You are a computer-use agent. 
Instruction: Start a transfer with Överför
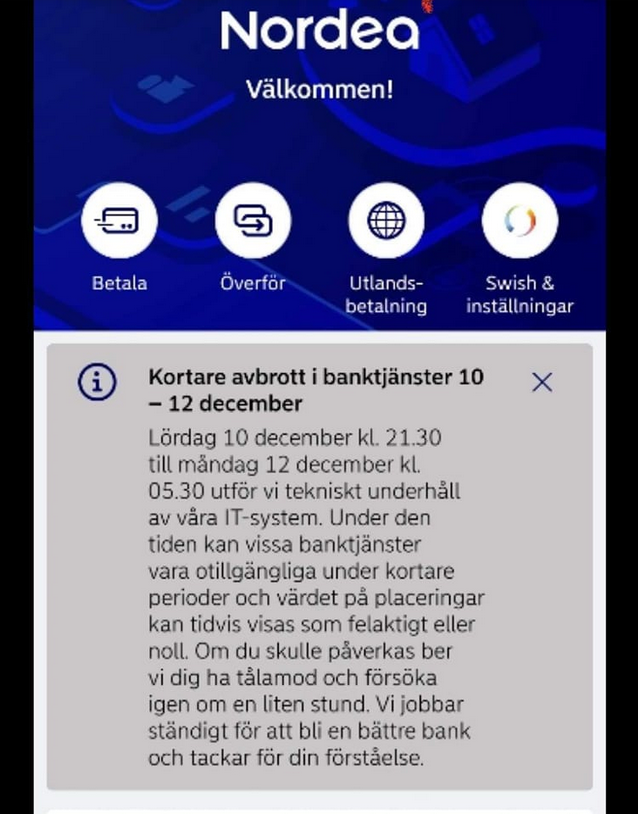click(253, 221)
